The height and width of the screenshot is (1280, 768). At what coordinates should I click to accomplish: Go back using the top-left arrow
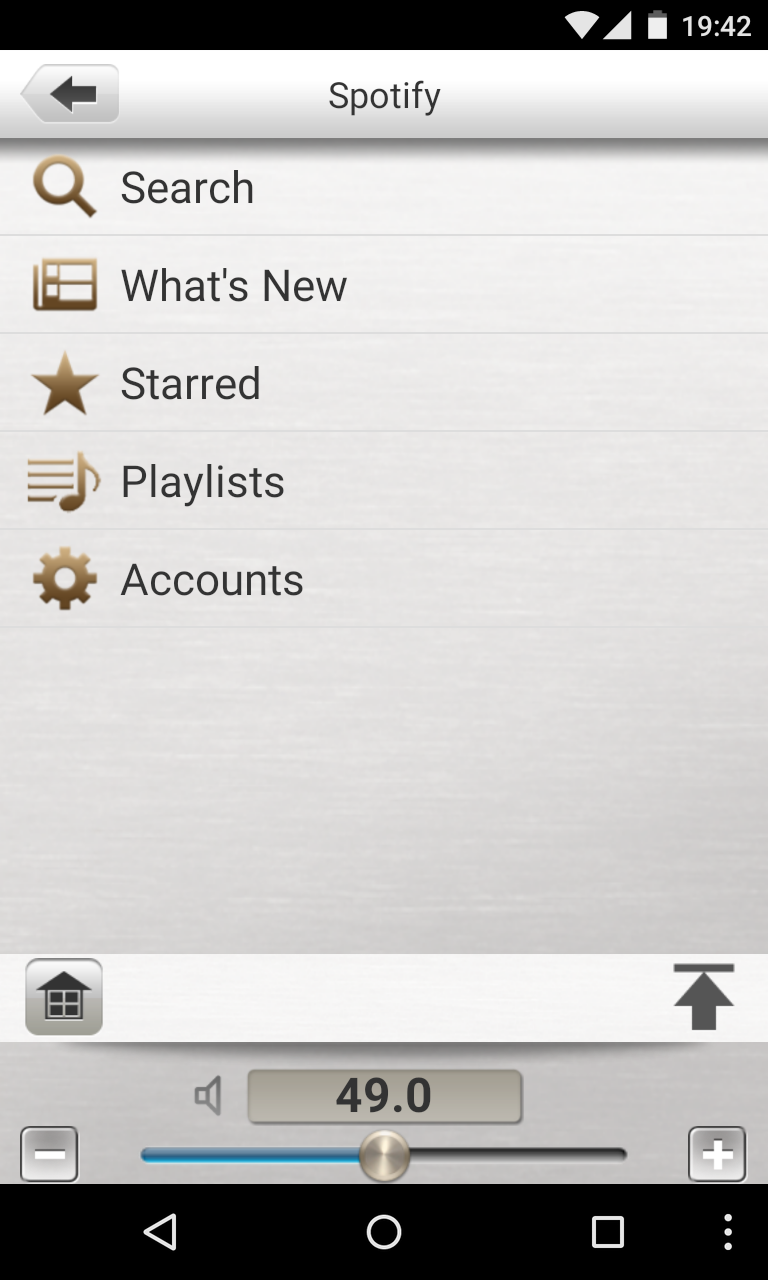70,94
